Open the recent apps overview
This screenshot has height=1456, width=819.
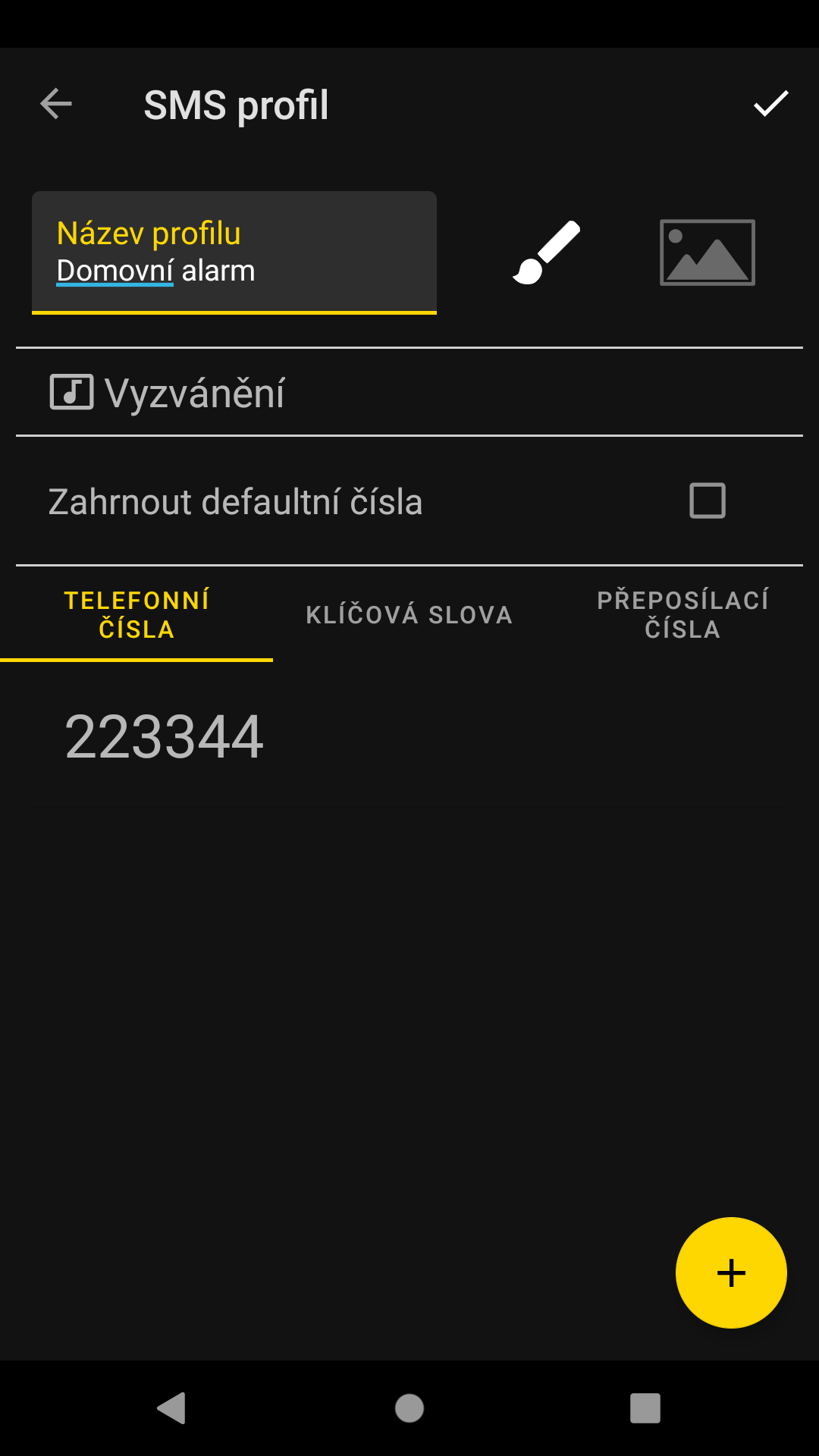pos(645,1408)
